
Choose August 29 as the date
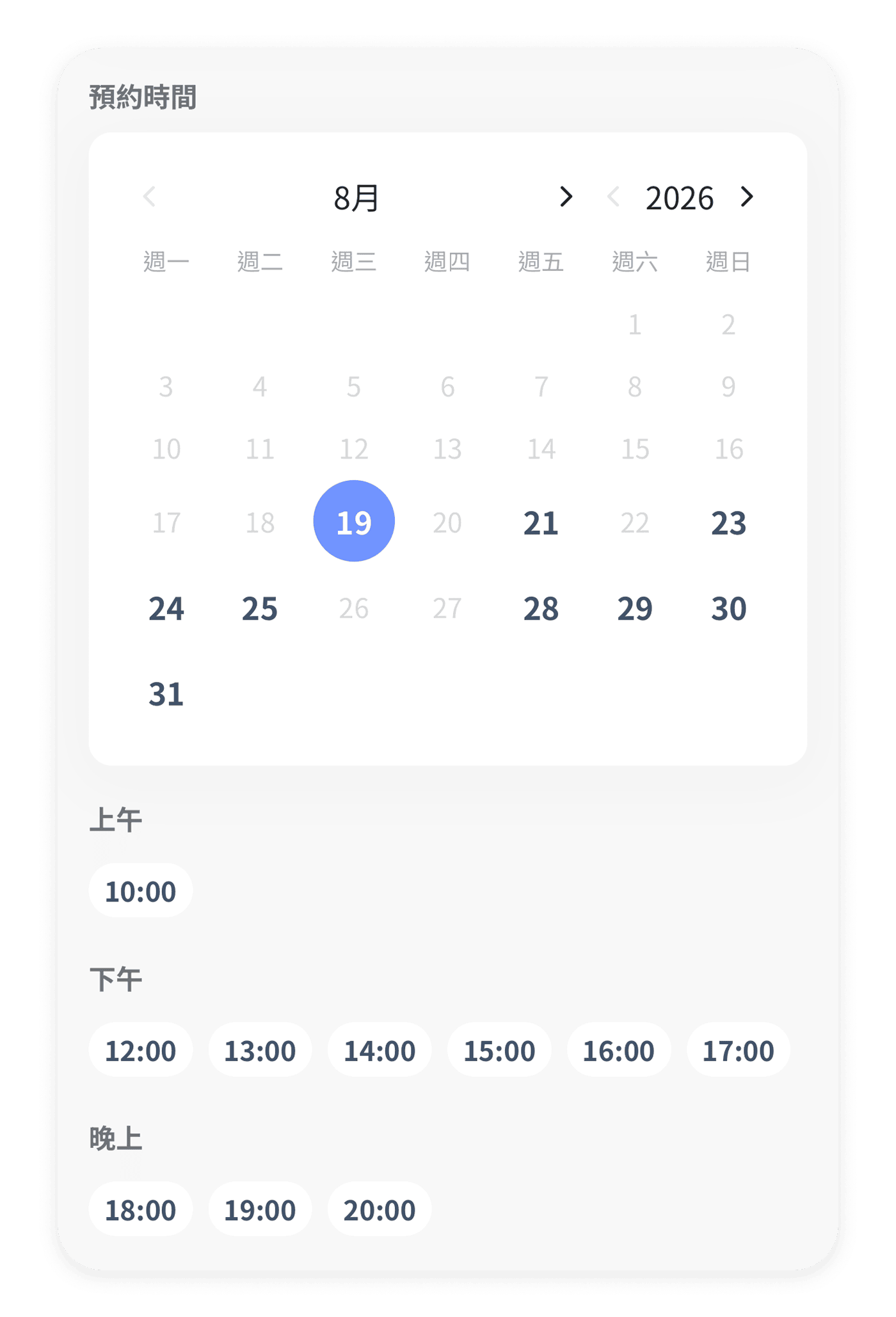635,607
